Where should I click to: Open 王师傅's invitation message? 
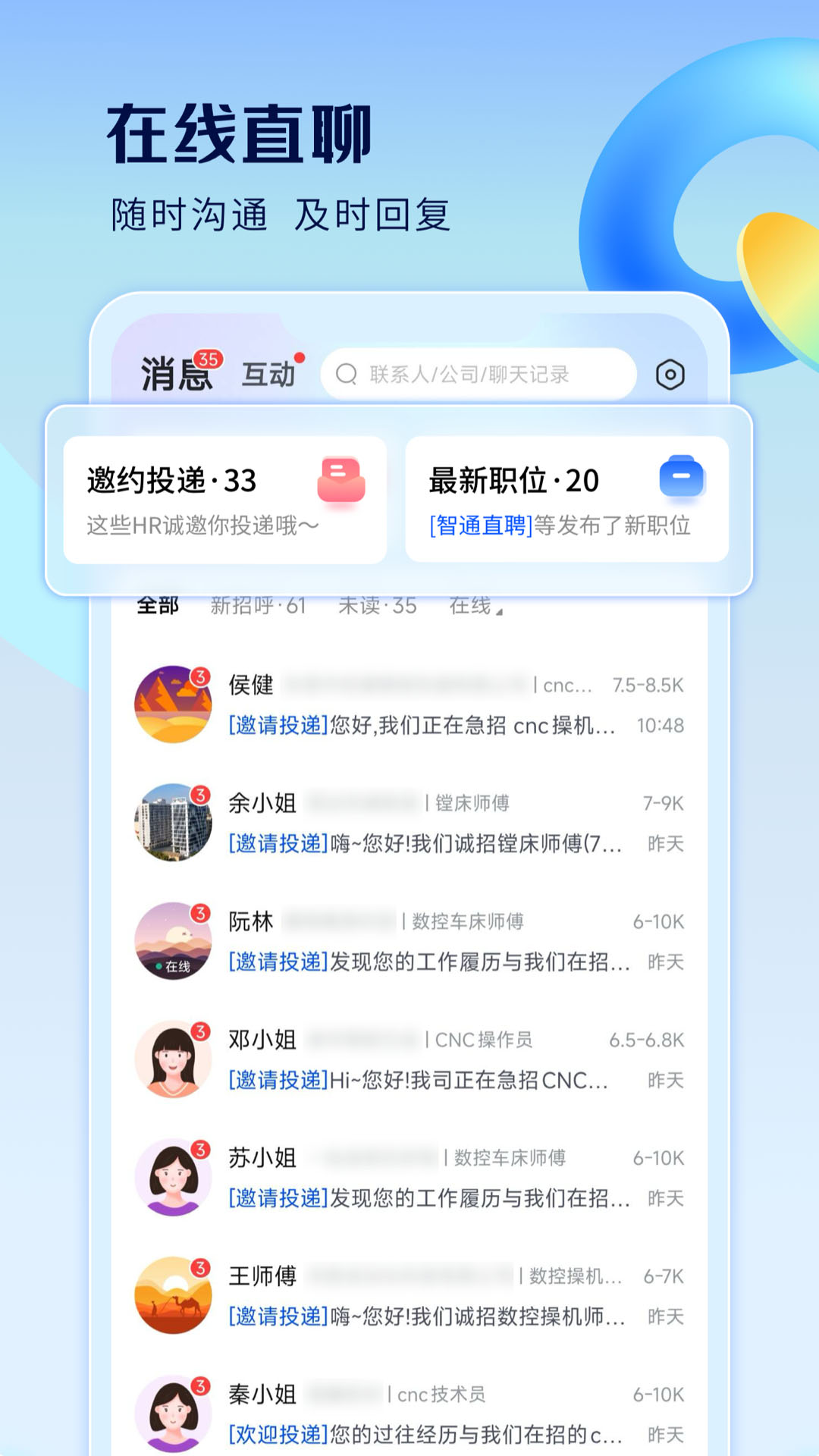(x=425, y=1319)
